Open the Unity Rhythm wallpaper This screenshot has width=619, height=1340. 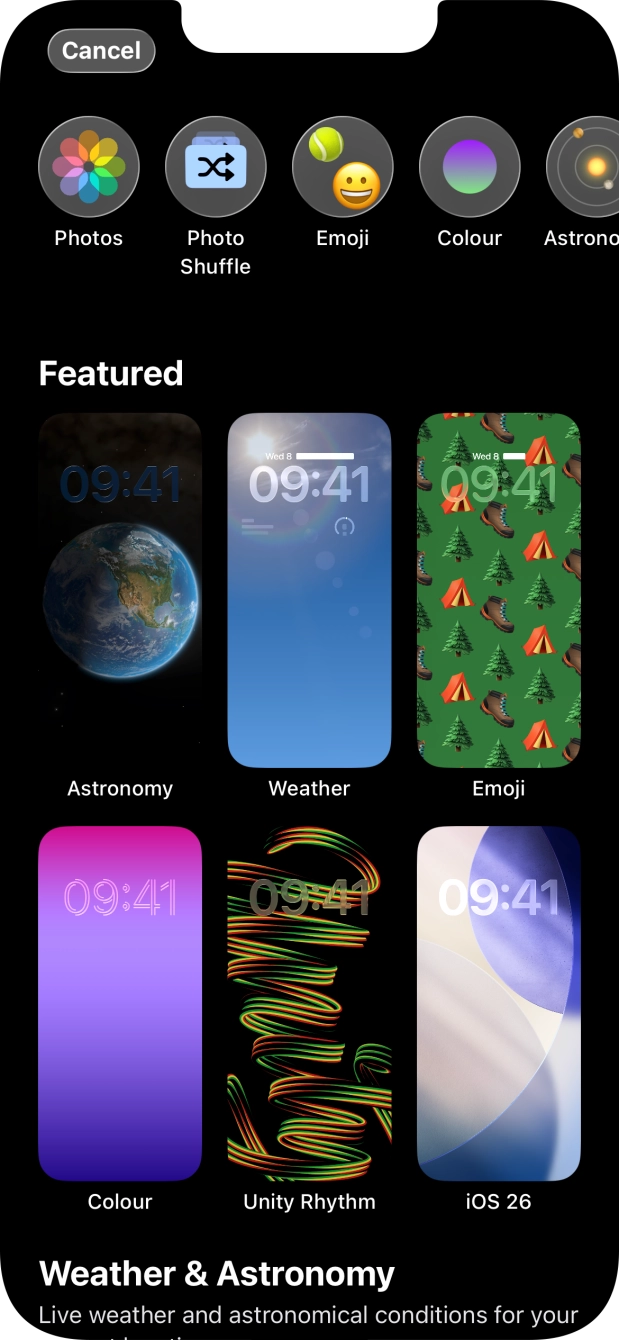(x=309, y=1003)
